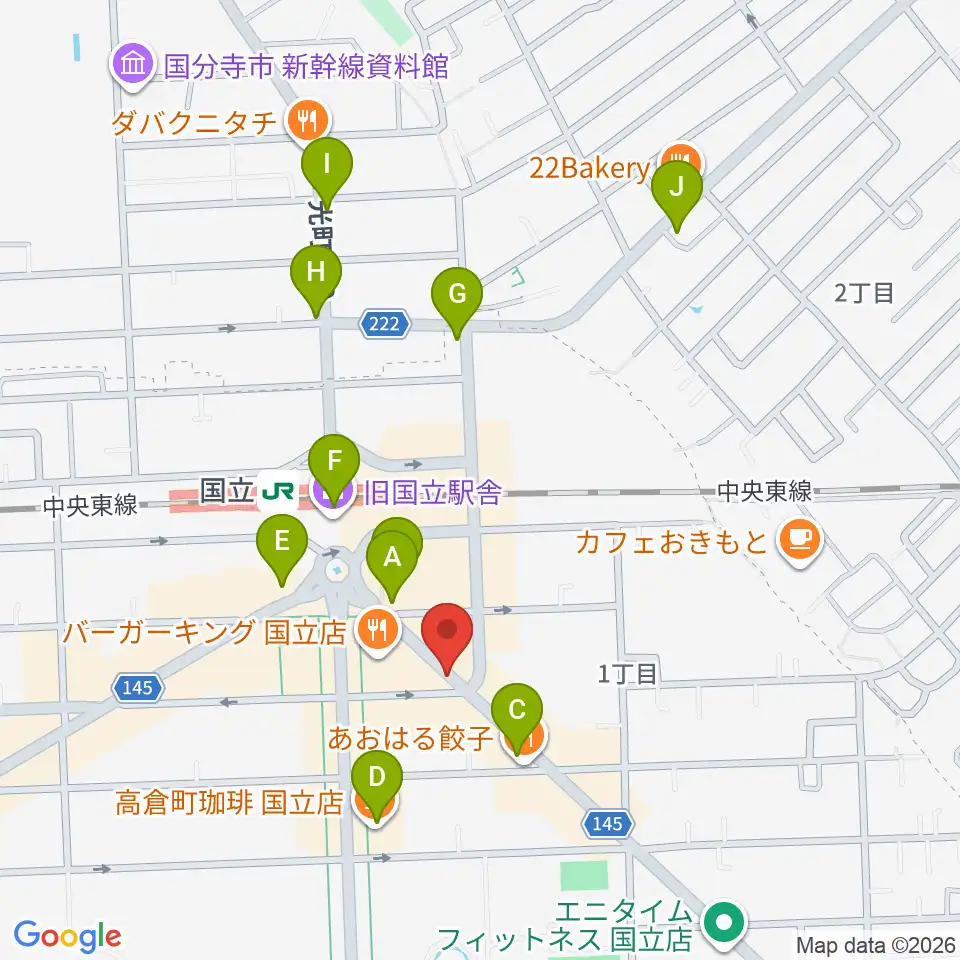960x960 pixels.
Task: Select the red location pin
Action: click(447, 631)
